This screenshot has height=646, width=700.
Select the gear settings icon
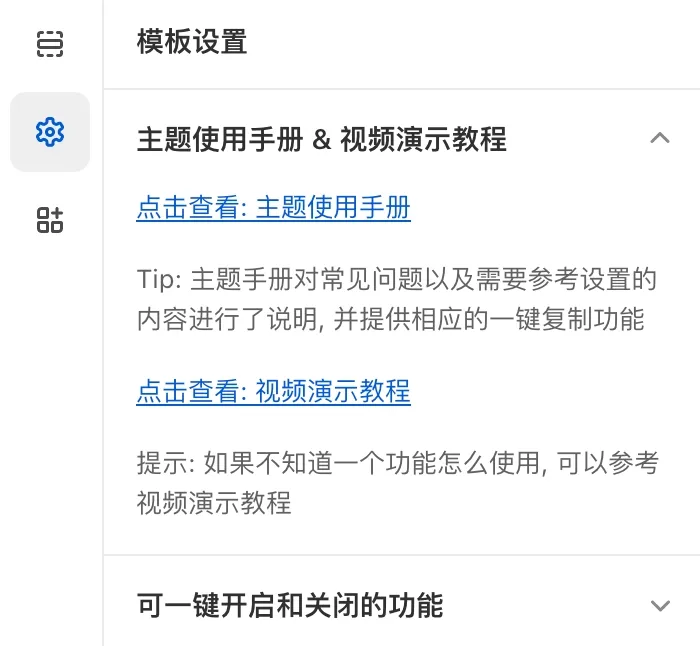pos(49,131)
